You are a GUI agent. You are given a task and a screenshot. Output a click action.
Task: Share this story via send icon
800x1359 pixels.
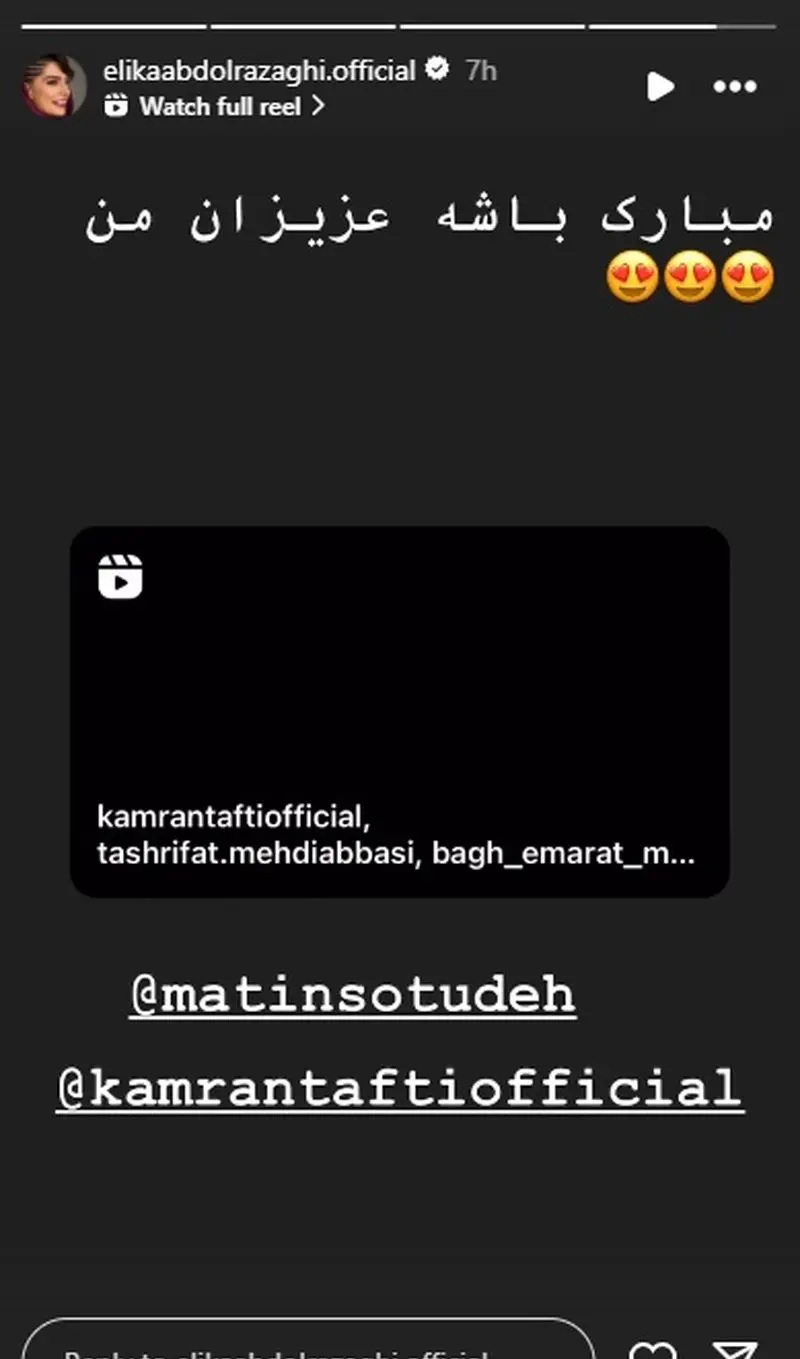click(x=735, y=1348)
